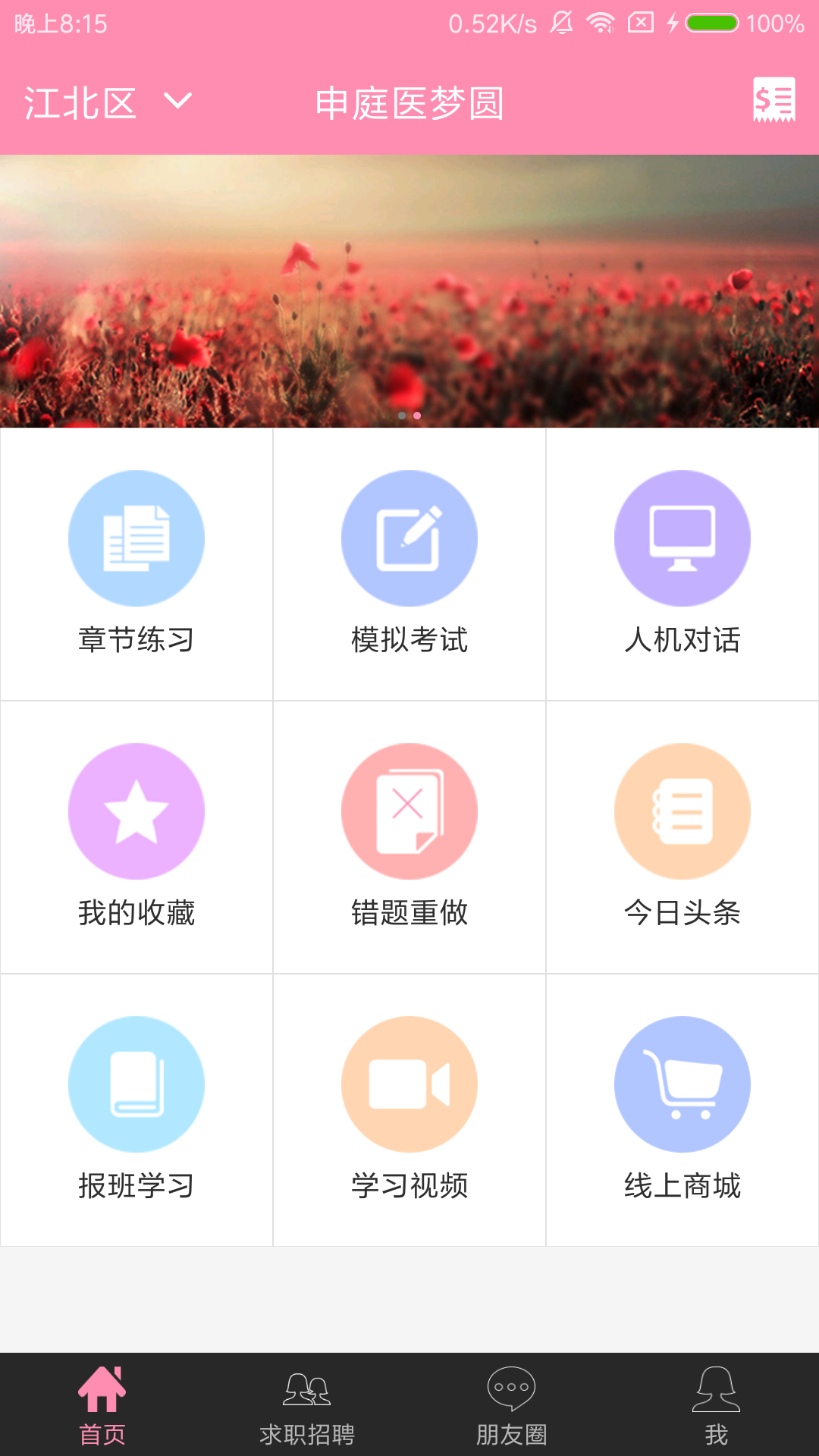The image size is (819, 1456).
Task: Start 模拟考试 mock exam
Action: coord(409,563)
